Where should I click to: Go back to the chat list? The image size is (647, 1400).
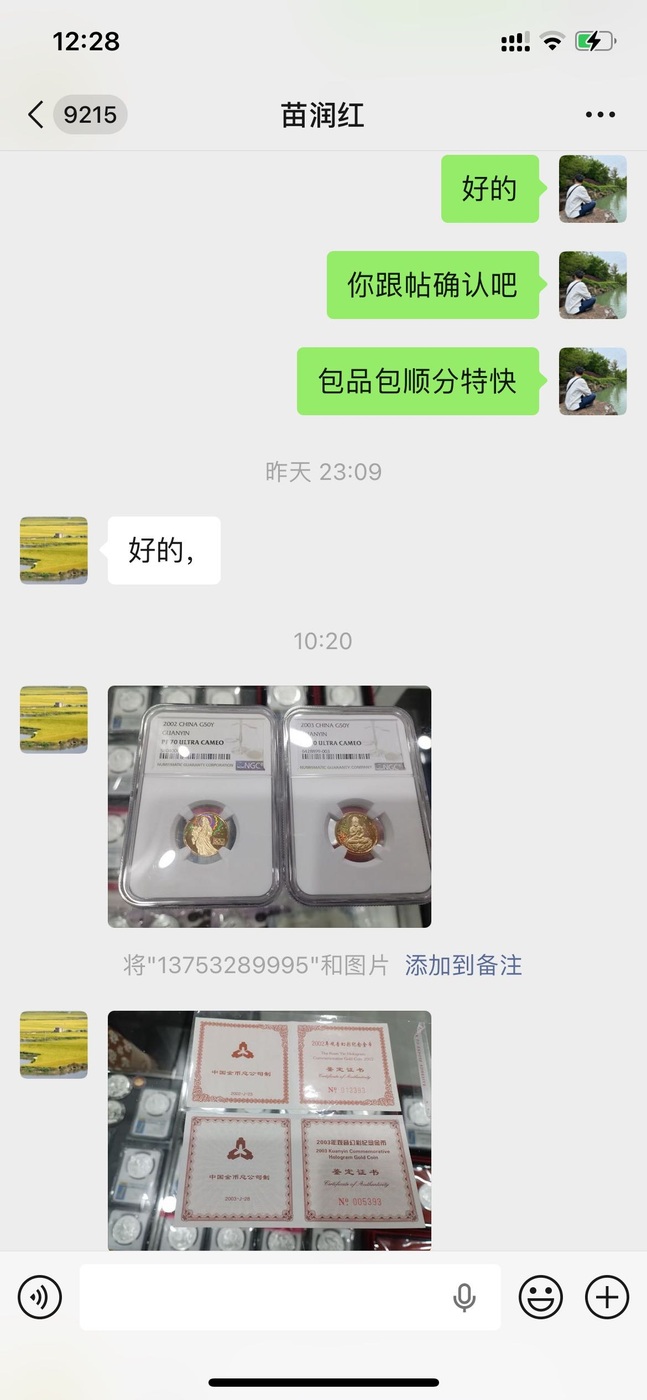pyautogui.click(x=36, y=115)
